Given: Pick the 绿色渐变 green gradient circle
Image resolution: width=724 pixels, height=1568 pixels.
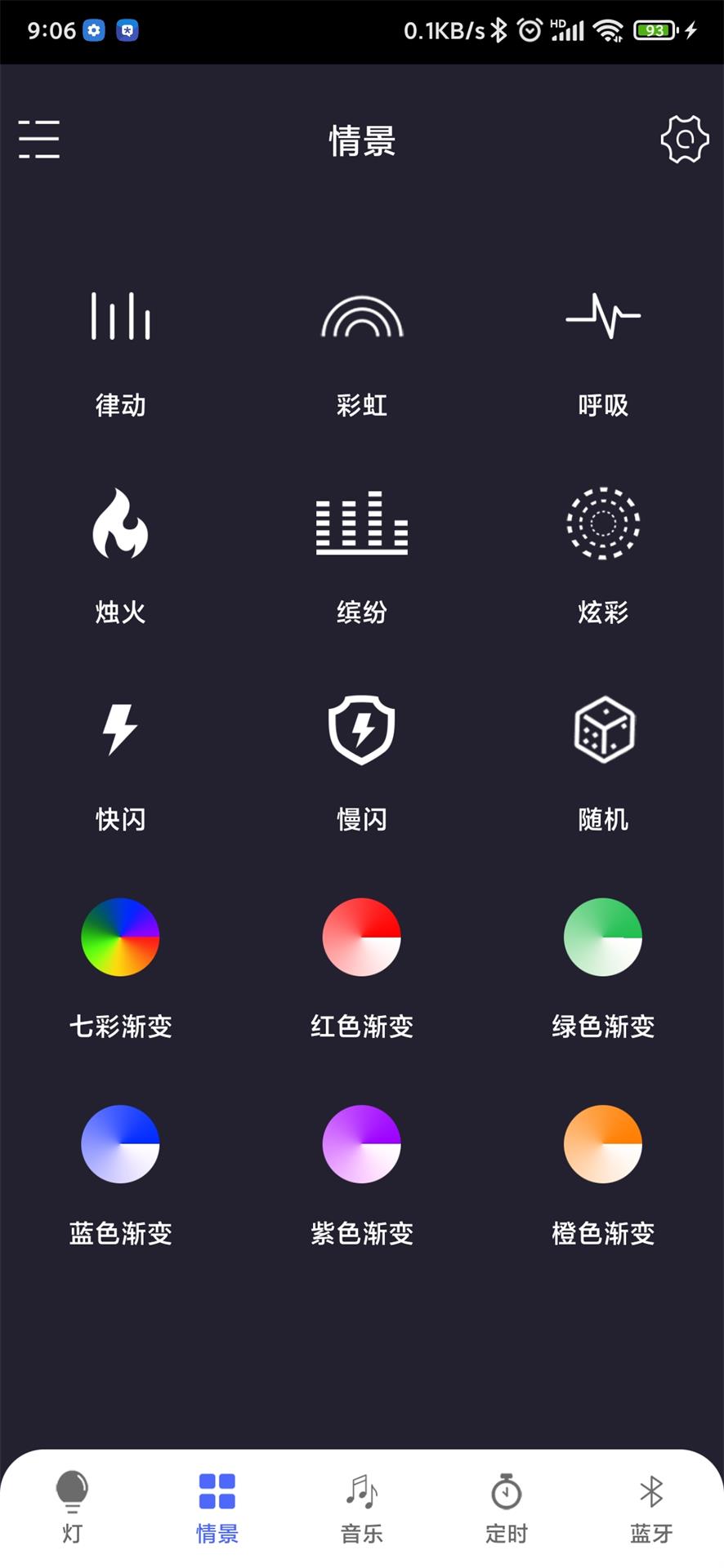Looking at the screenshot, I should click(x=603, y=937).
